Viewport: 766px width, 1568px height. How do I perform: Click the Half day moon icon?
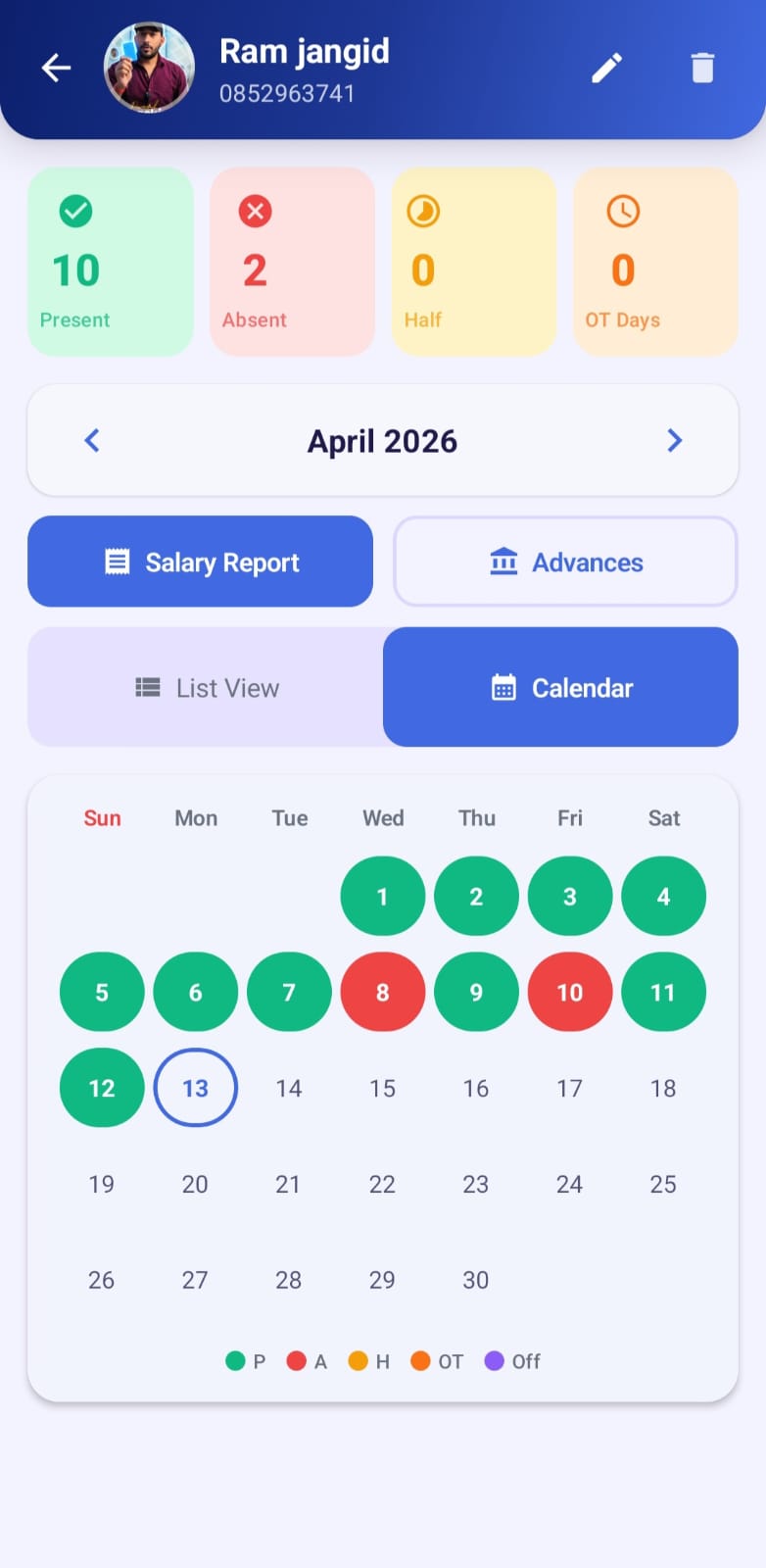tap(422, 211)
